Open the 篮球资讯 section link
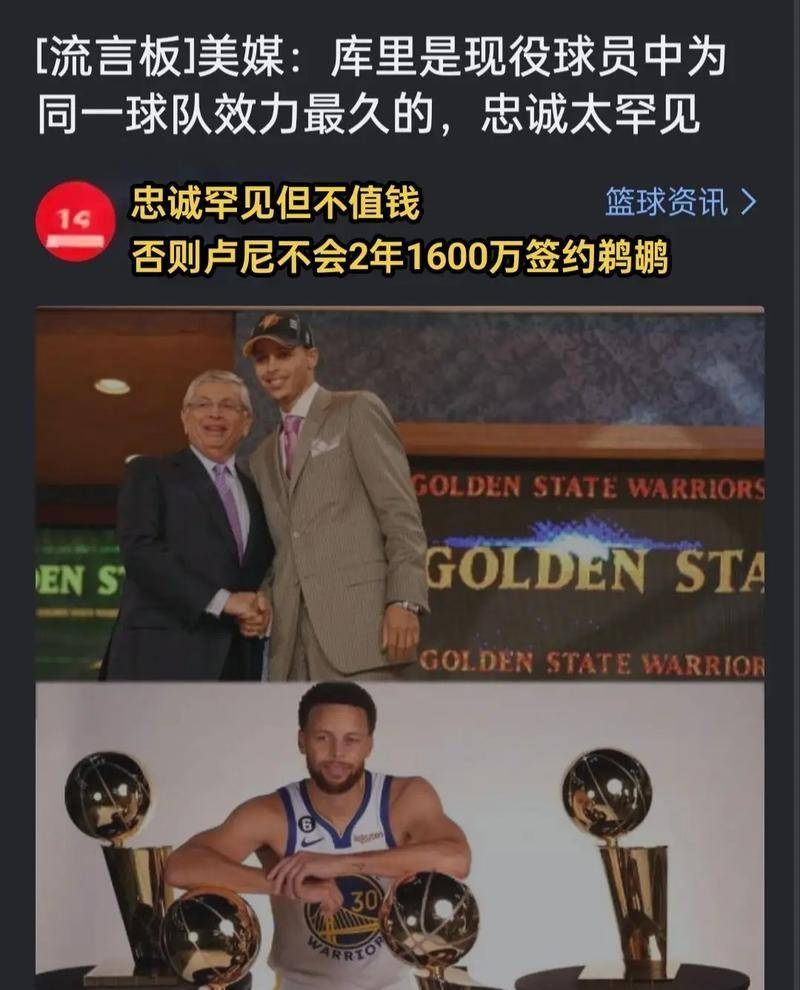 680,203
